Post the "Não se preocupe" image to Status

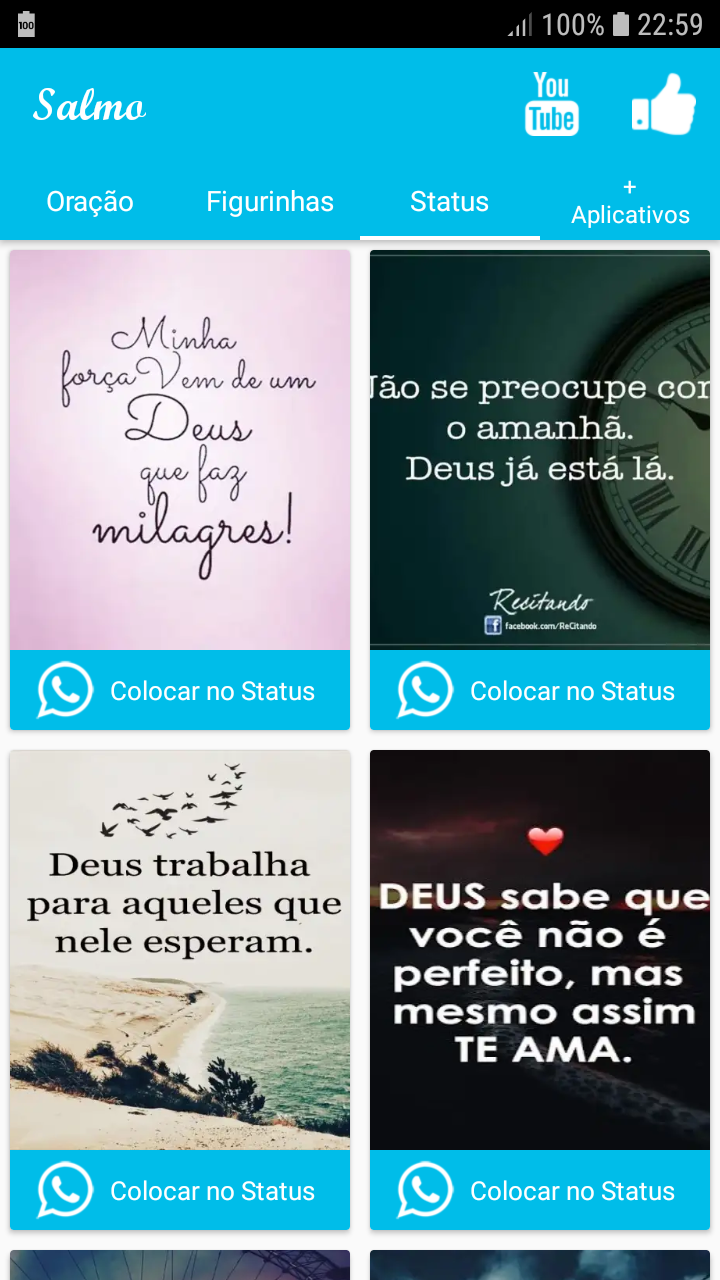540,691
